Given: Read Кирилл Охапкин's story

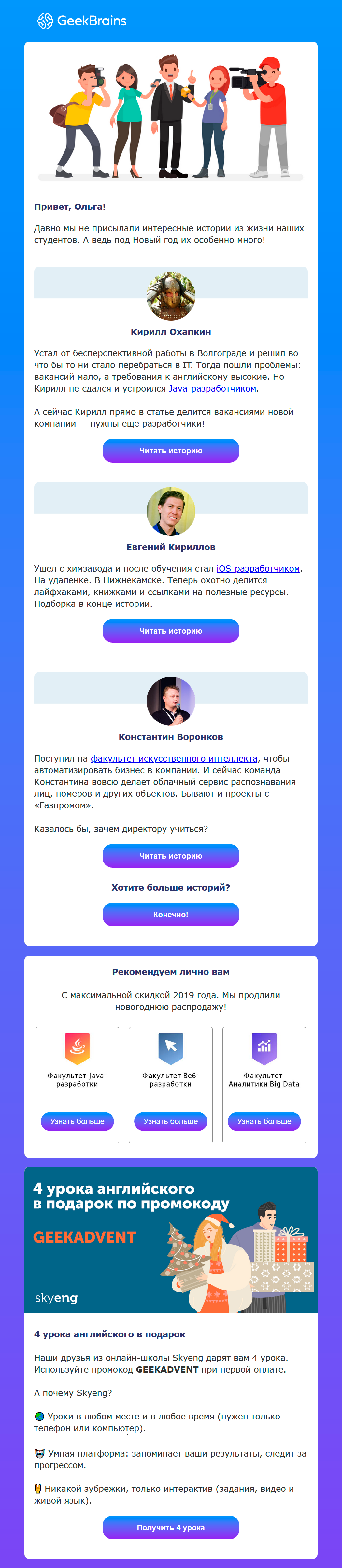Looking at the screenshot, I should (x=170, y=450).
